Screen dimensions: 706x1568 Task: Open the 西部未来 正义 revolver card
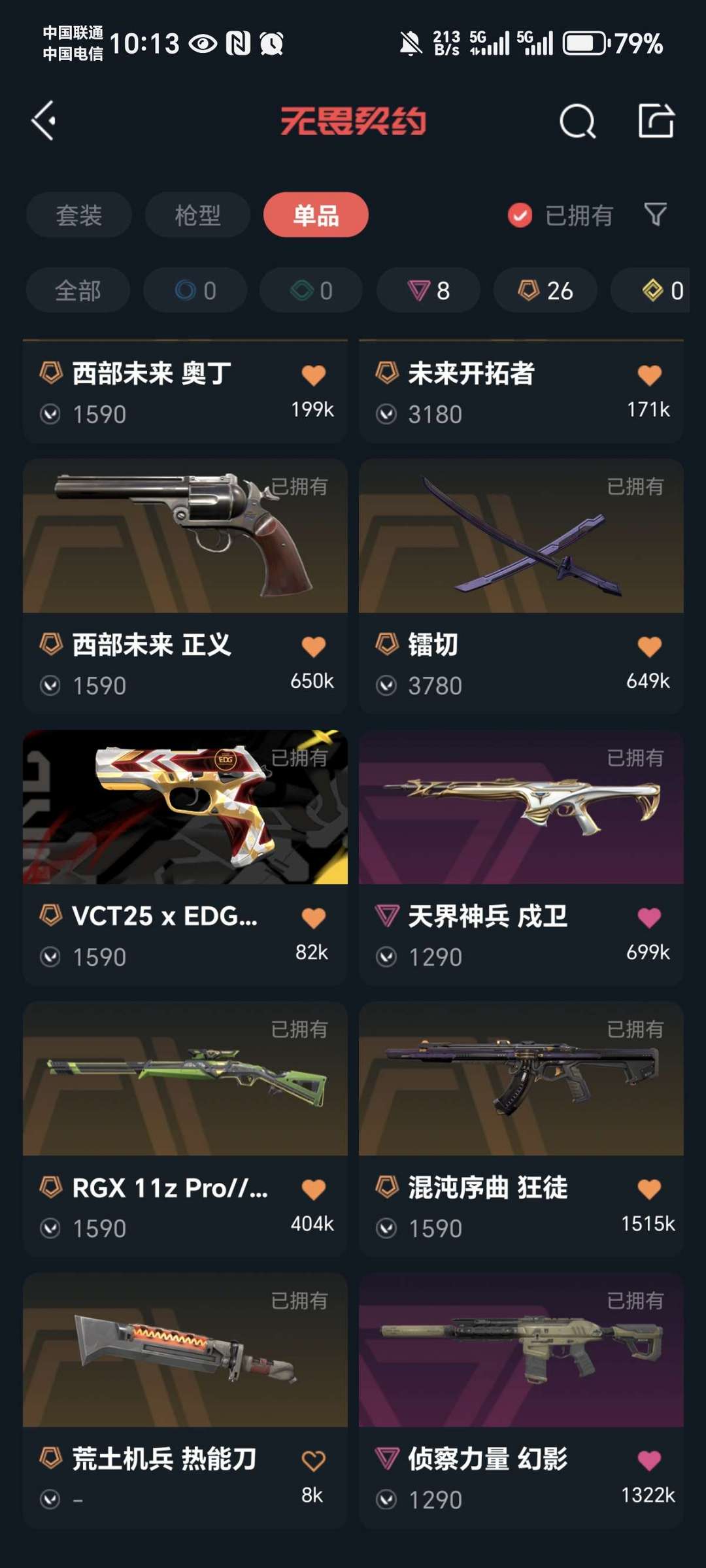(x=185, y=586)
